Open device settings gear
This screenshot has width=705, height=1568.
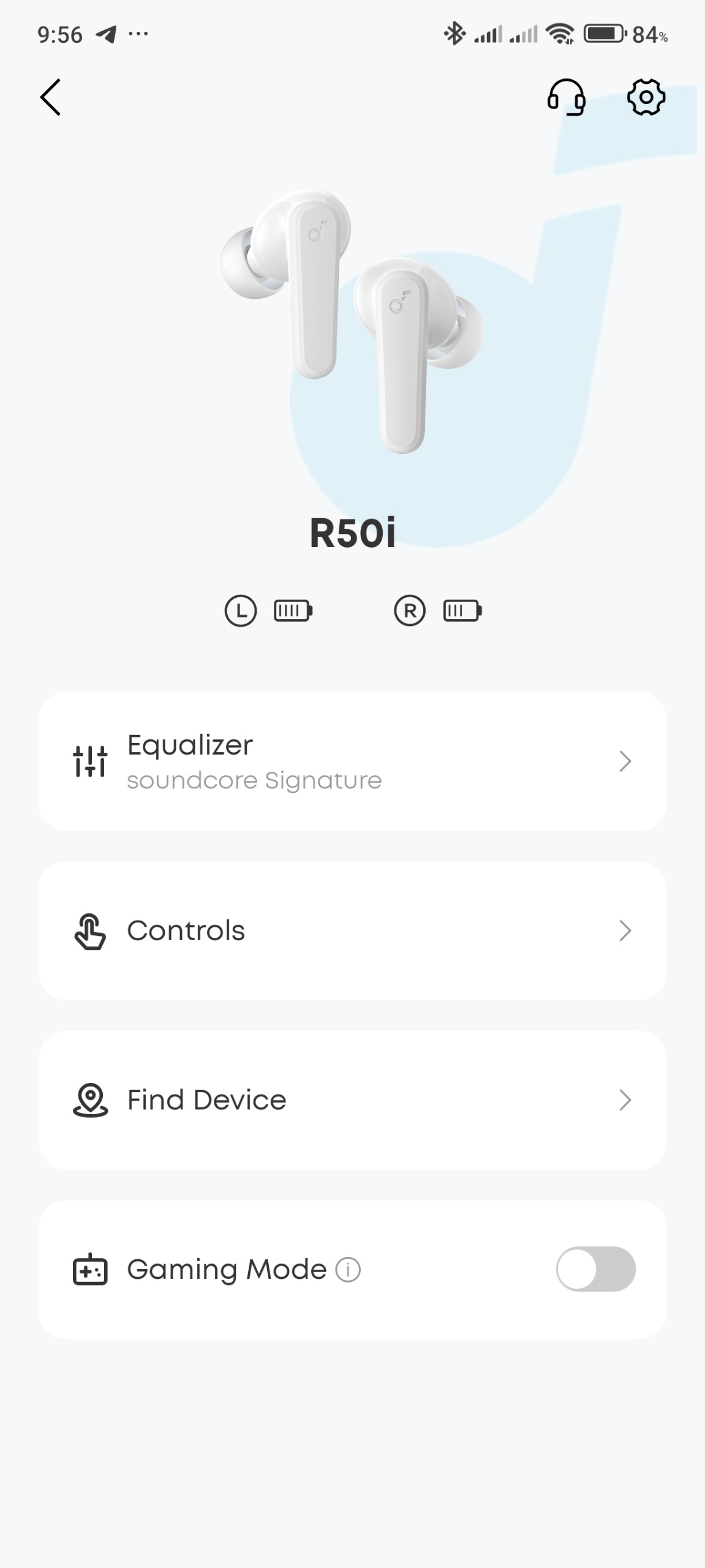click(646, 97)
